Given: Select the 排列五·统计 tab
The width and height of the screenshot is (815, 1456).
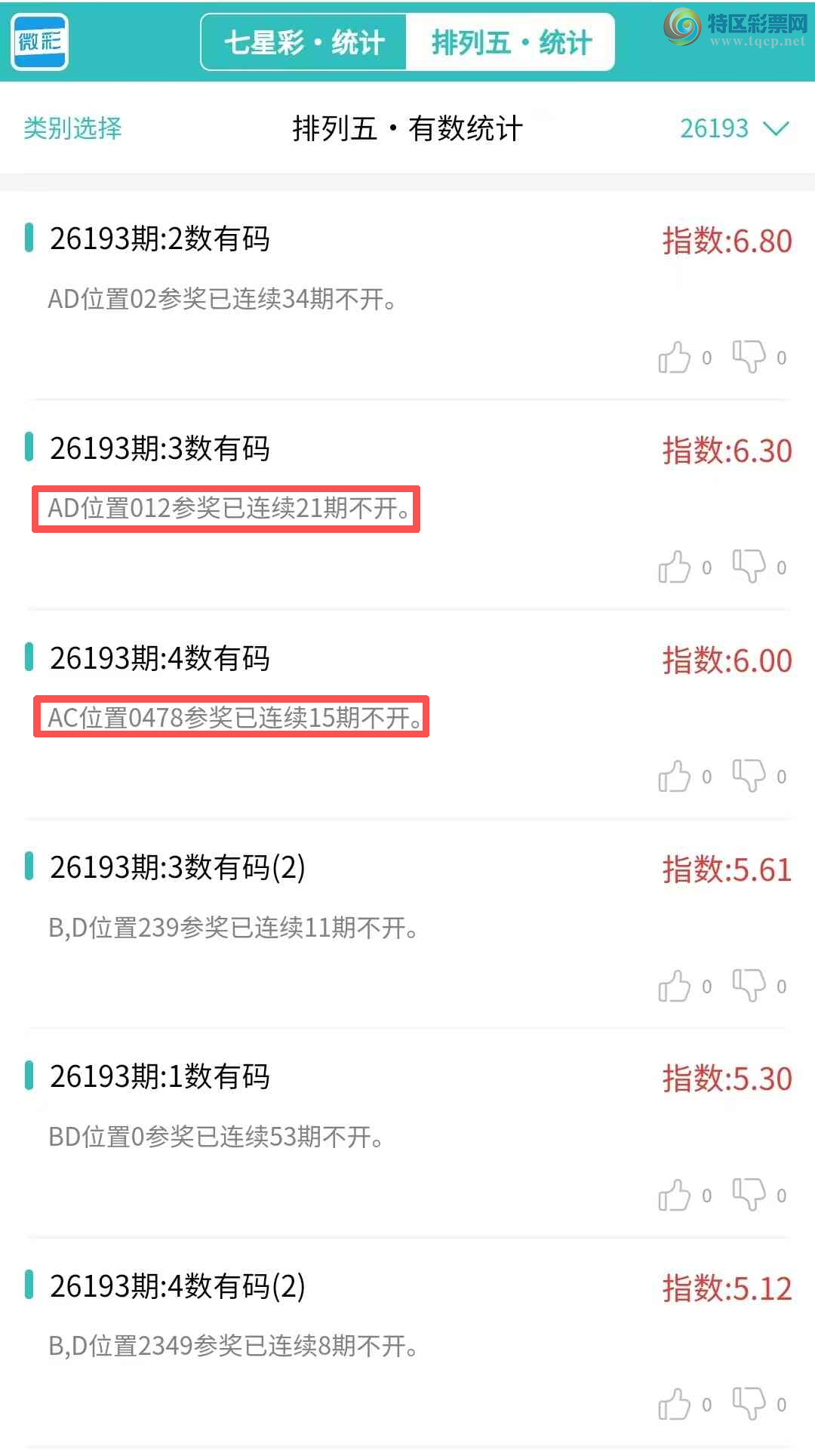Looking at the screenshot, I should [x=510, y=42].
